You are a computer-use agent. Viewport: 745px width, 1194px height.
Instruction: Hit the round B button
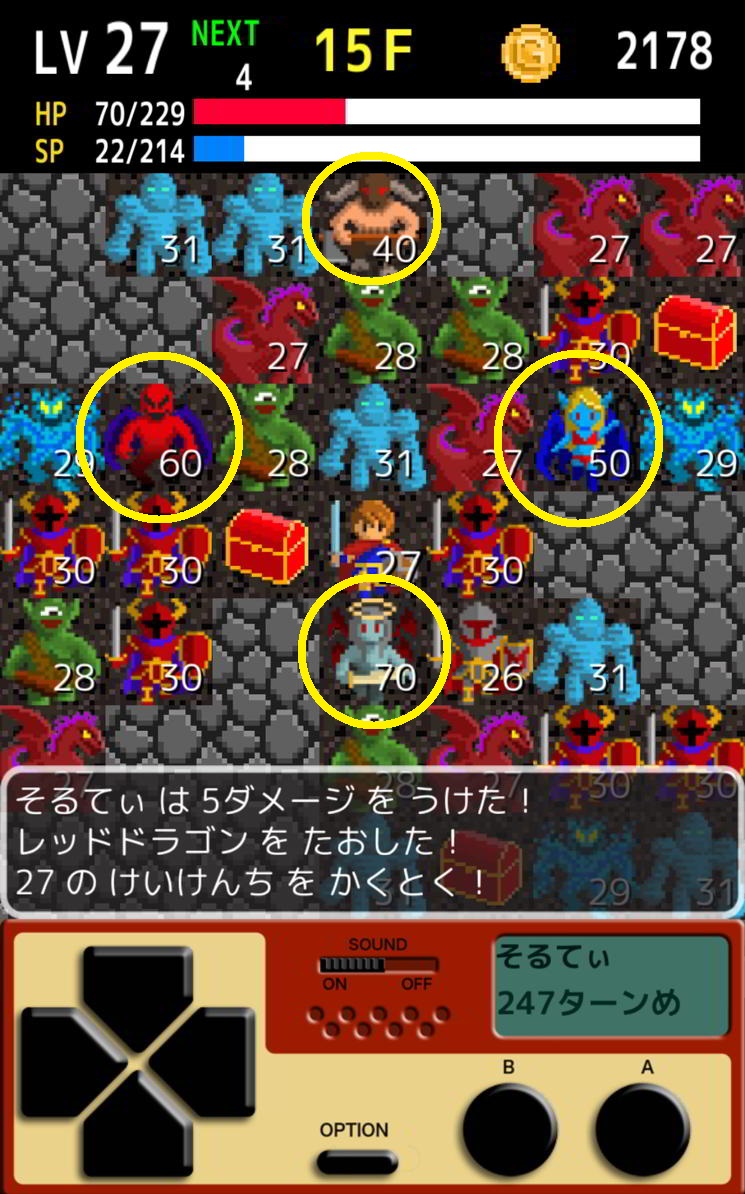coord(509,1129)
